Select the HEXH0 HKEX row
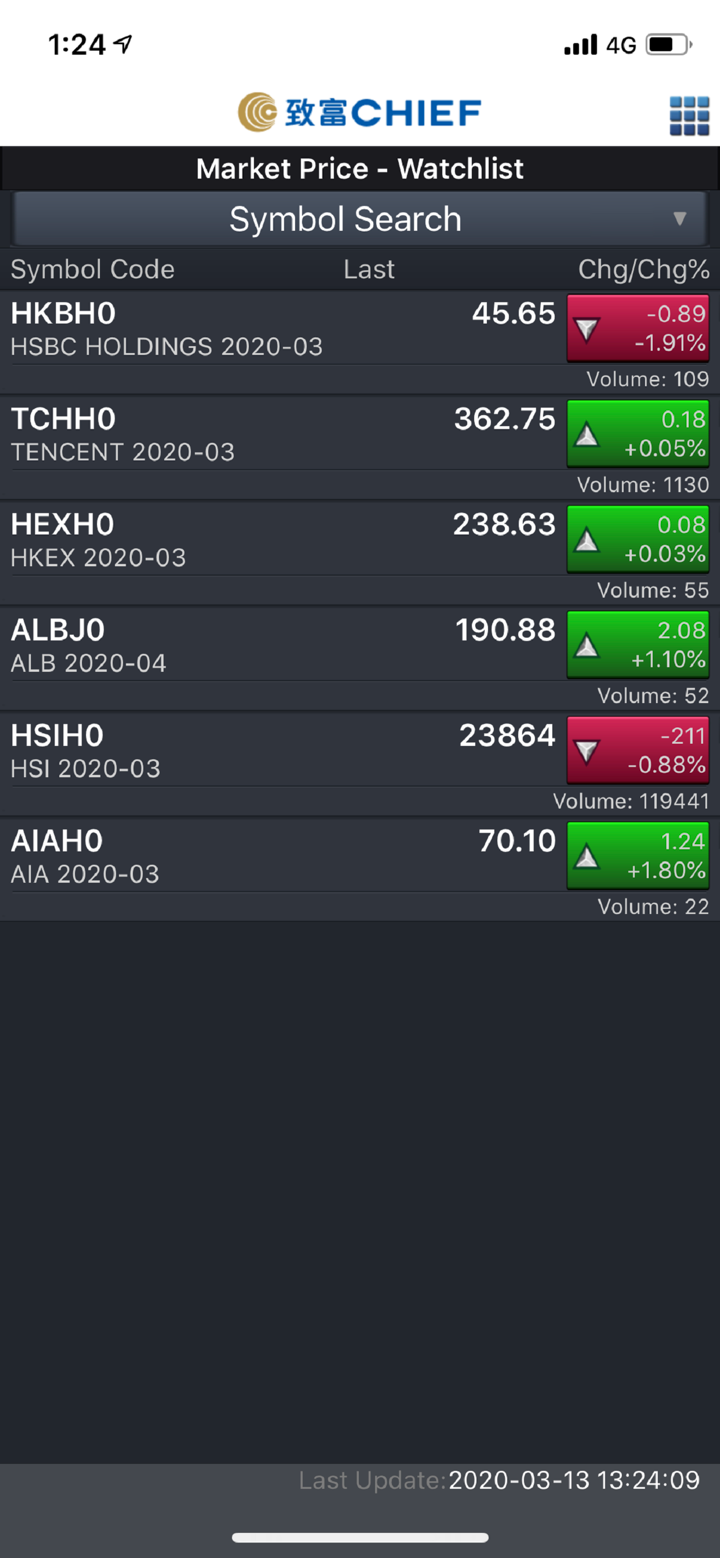 280,541
